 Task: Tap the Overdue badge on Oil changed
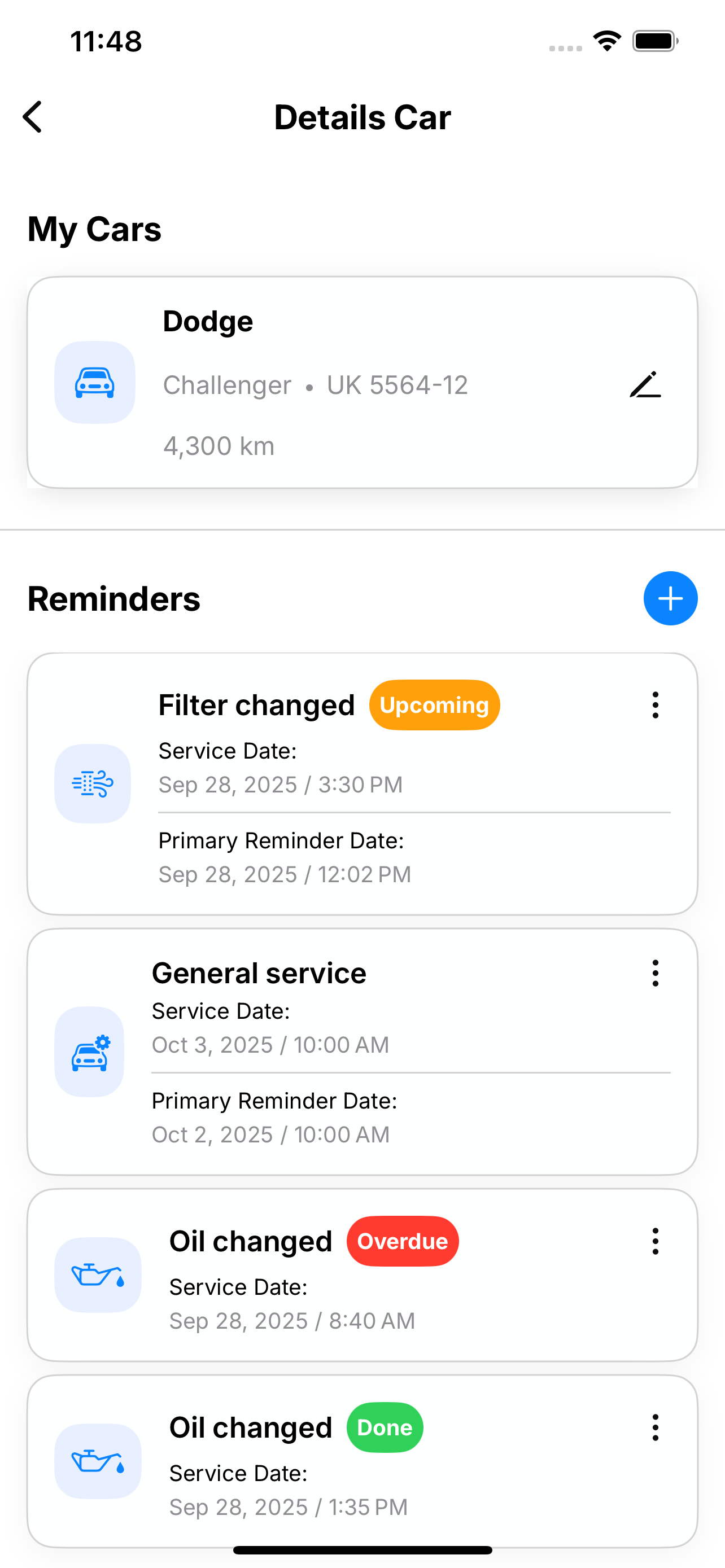403,1241
